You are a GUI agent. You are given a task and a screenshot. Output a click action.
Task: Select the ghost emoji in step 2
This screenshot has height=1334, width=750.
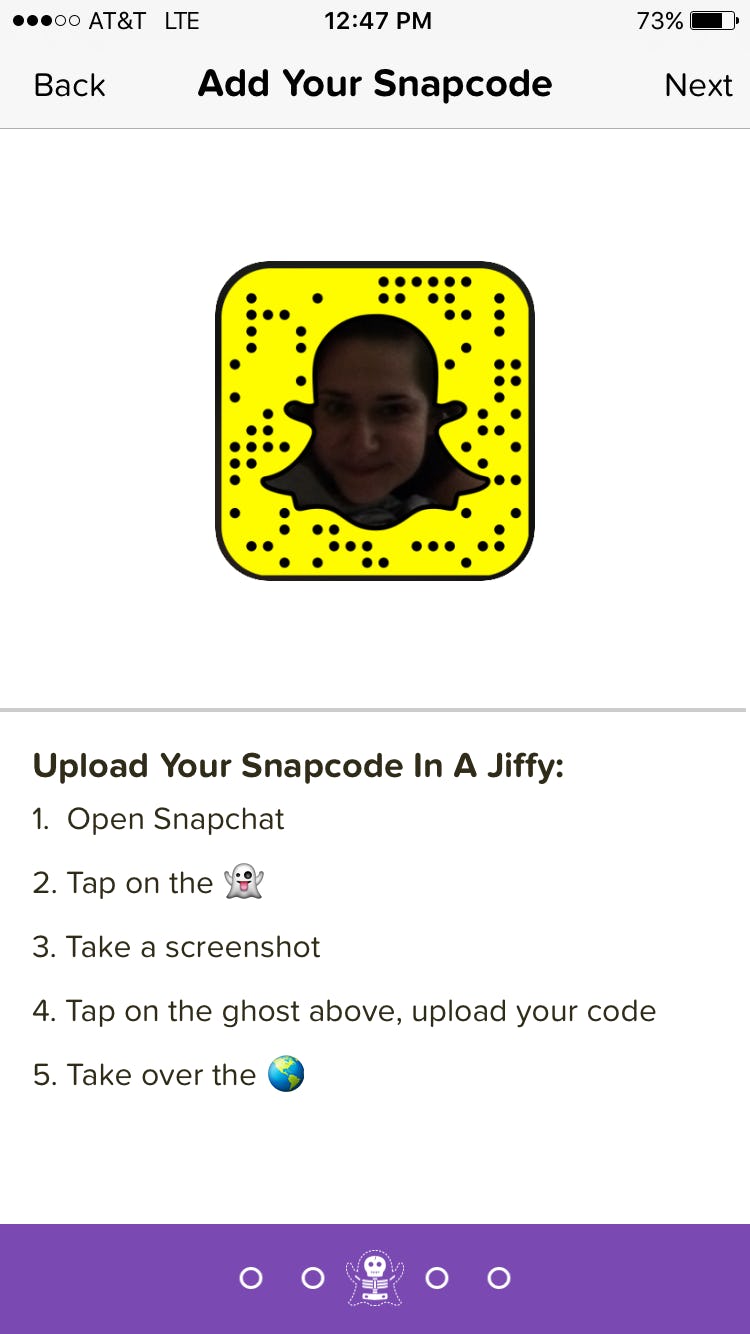tap(245, 882)
